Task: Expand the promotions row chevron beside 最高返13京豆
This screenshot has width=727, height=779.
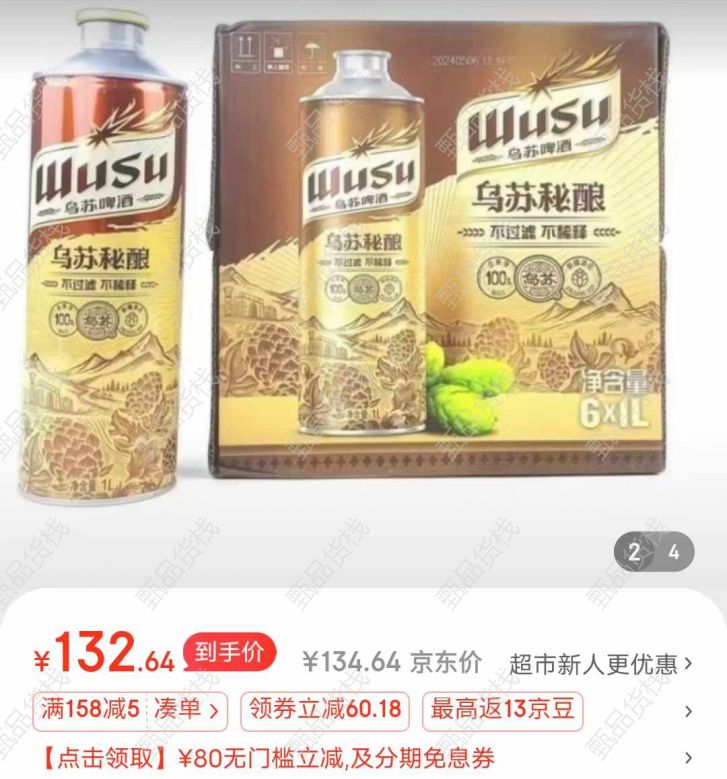Action: point(688,711)
